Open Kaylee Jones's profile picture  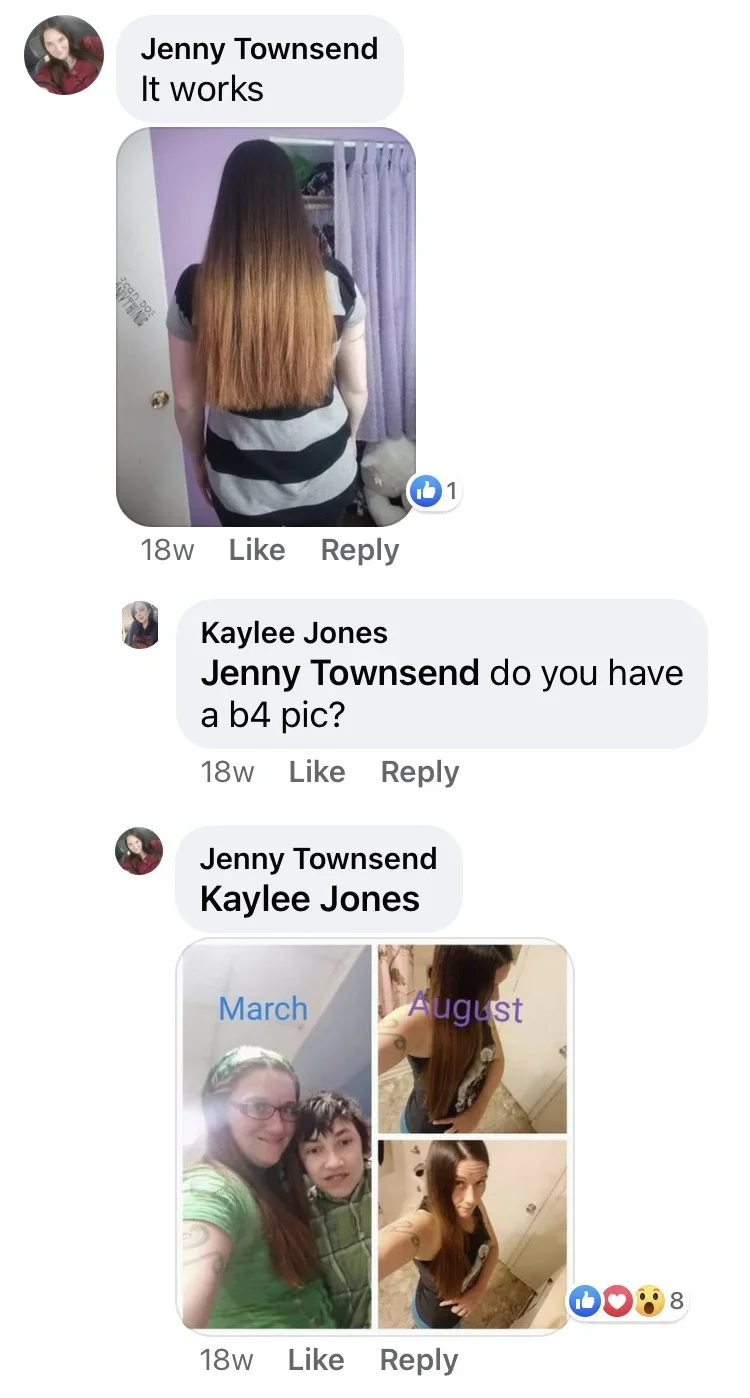(141, 625)
